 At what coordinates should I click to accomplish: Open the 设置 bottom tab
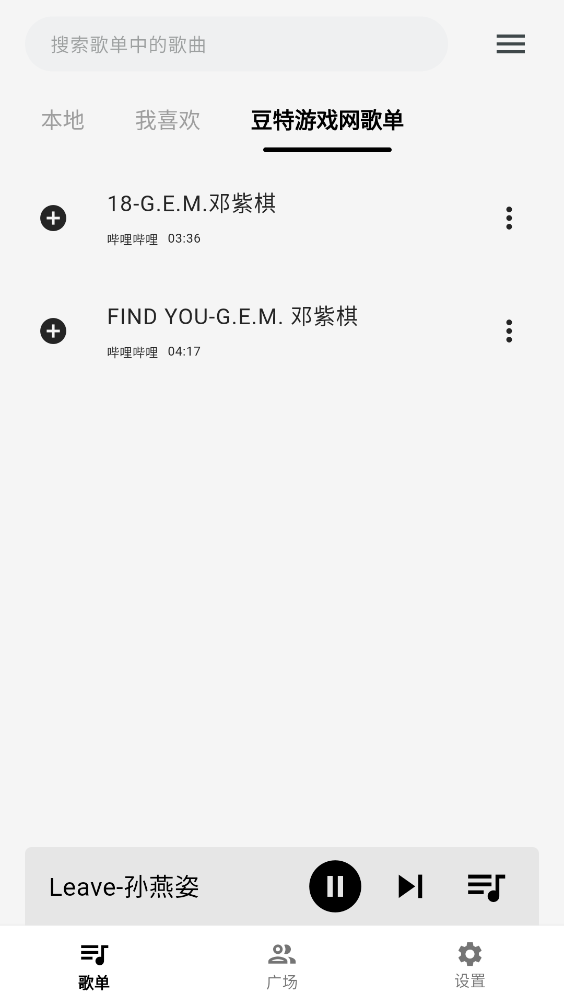pyautogui.click(x=470, y=966)
